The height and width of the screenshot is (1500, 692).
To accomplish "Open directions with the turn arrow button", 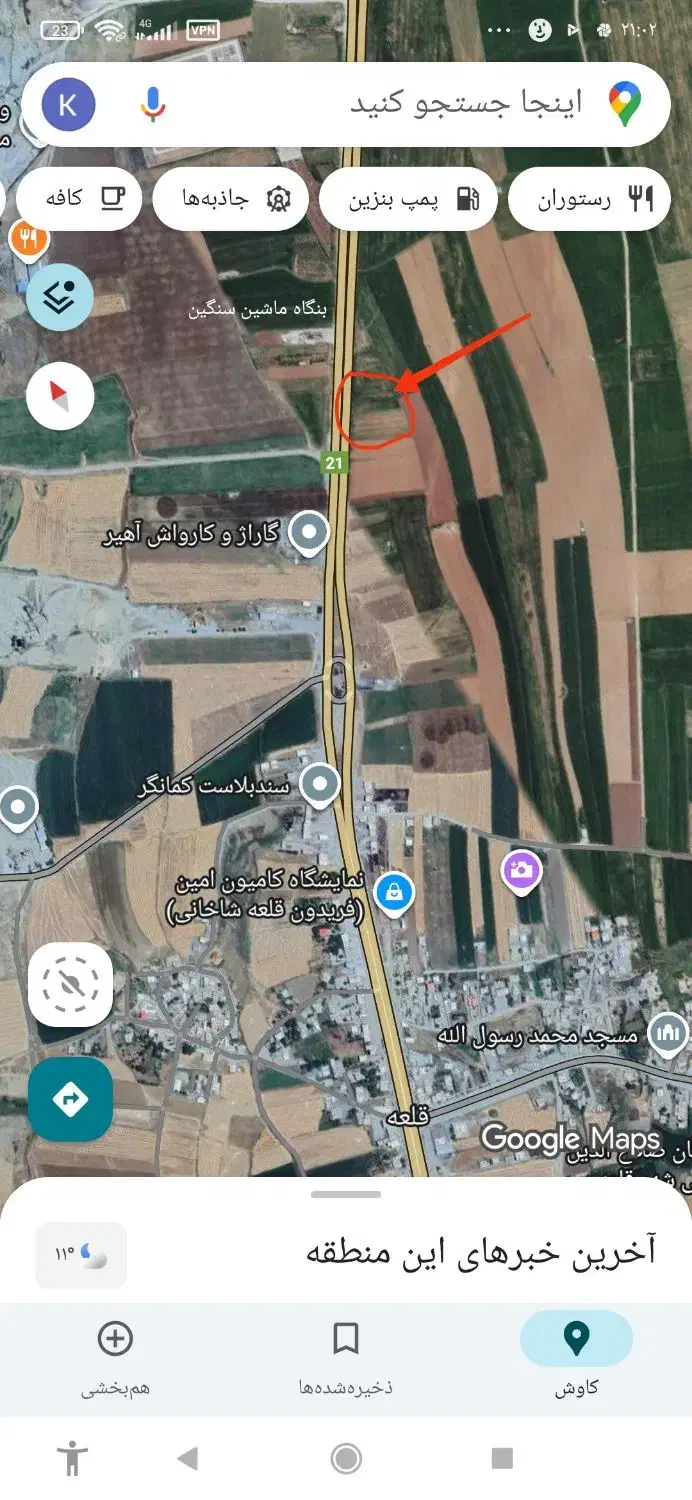I will click(x=70, y=1099).
